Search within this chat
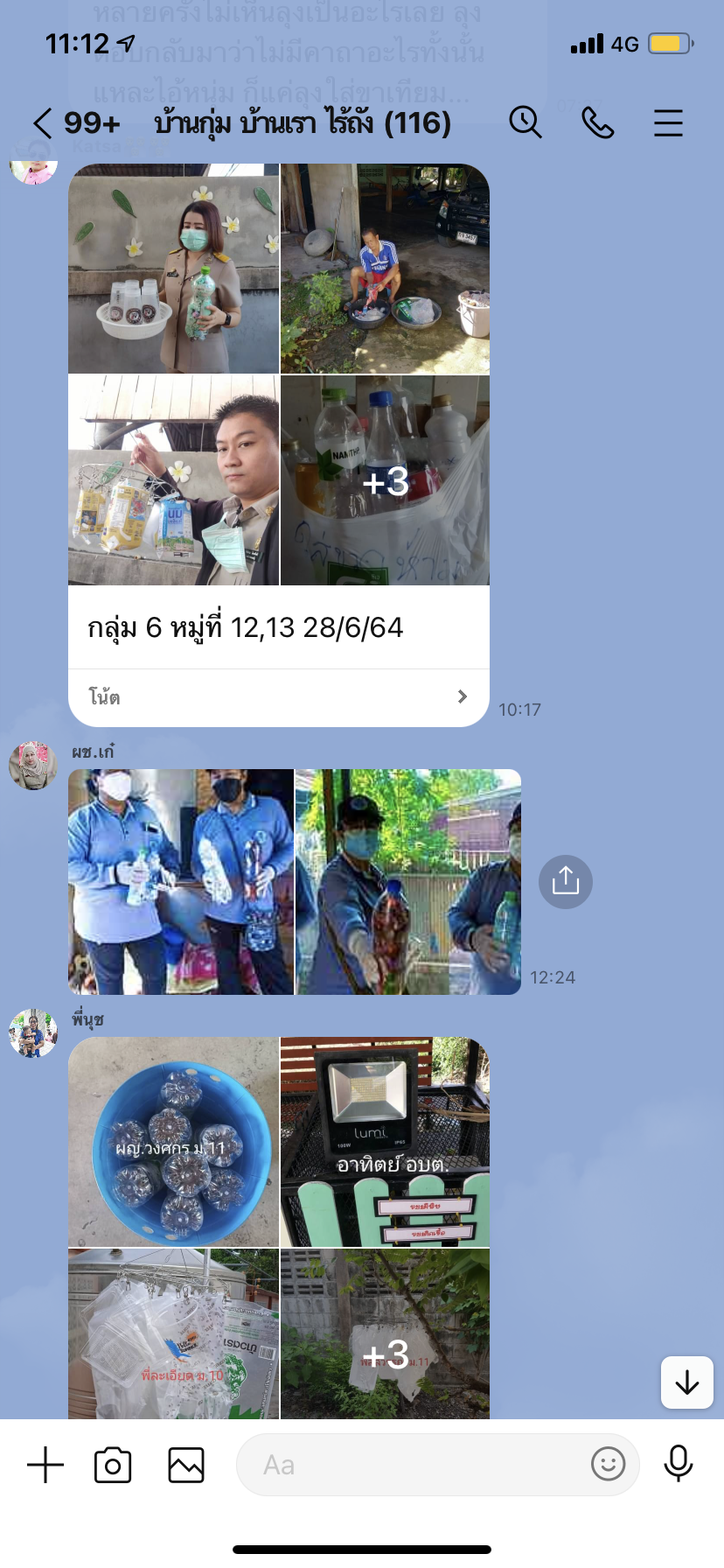This screenshot has width=724, height=1568. point(525,122)
